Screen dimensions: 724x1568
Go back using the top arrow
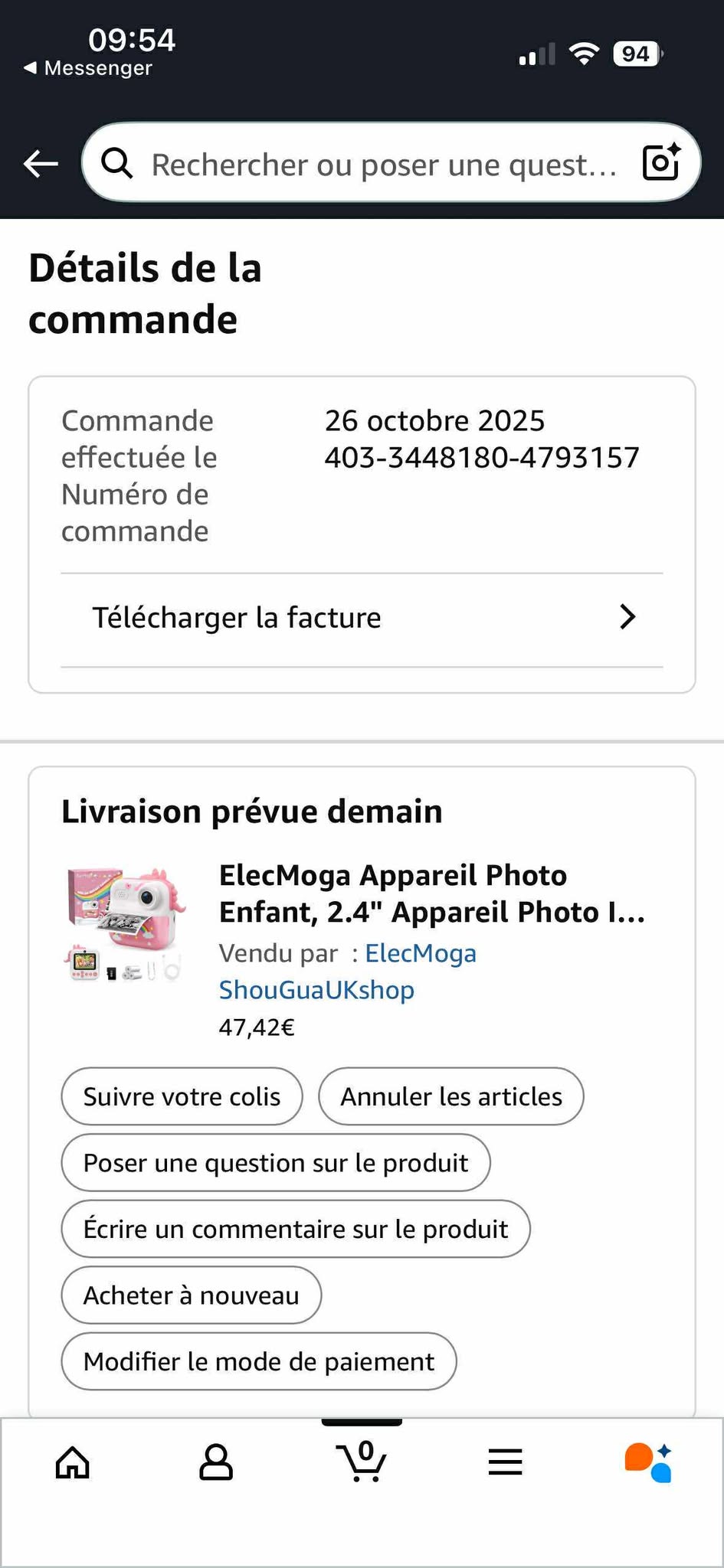tap(41, 163)
